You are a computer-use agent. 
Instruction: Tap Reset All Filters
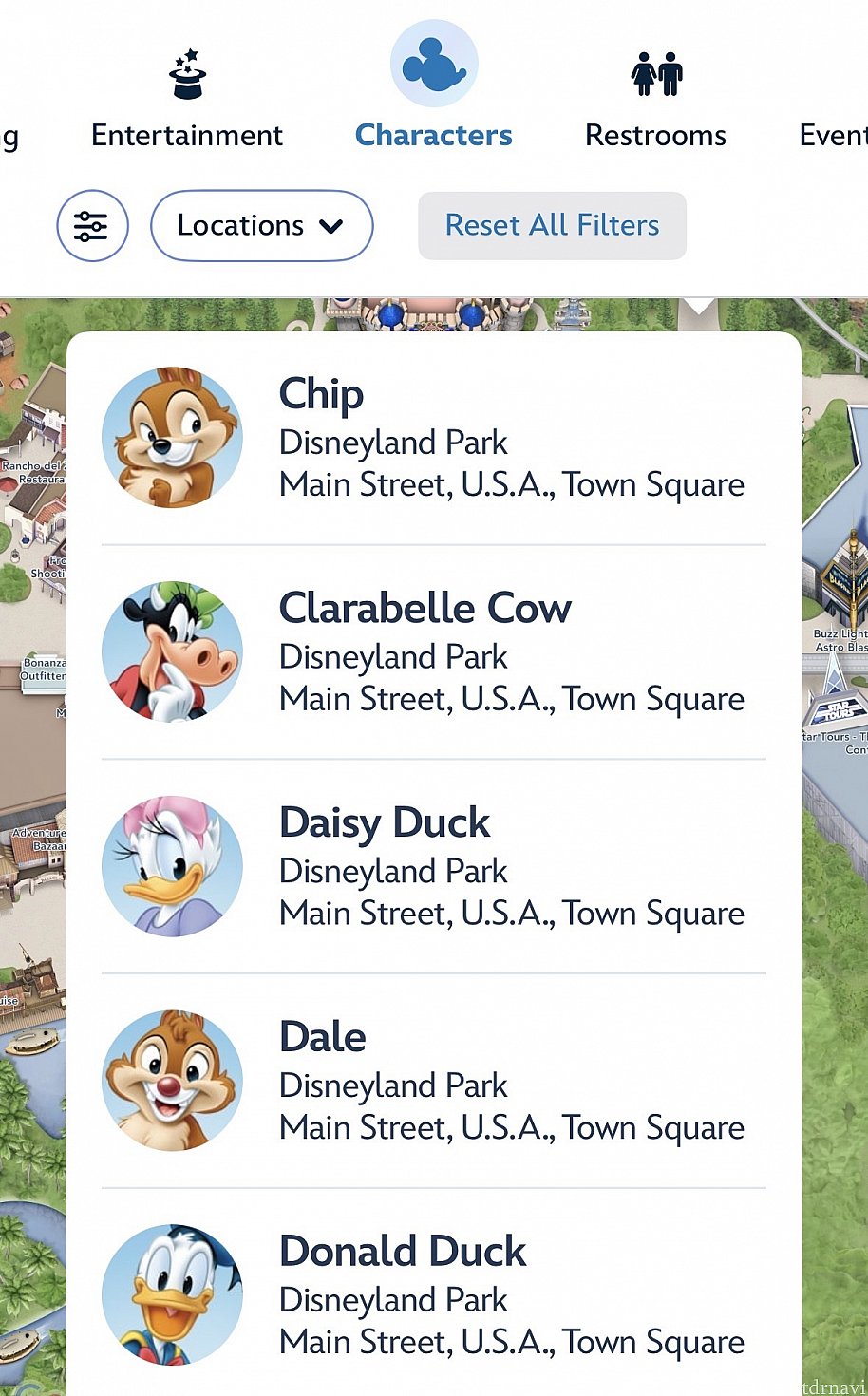click(x=552, y=226)
